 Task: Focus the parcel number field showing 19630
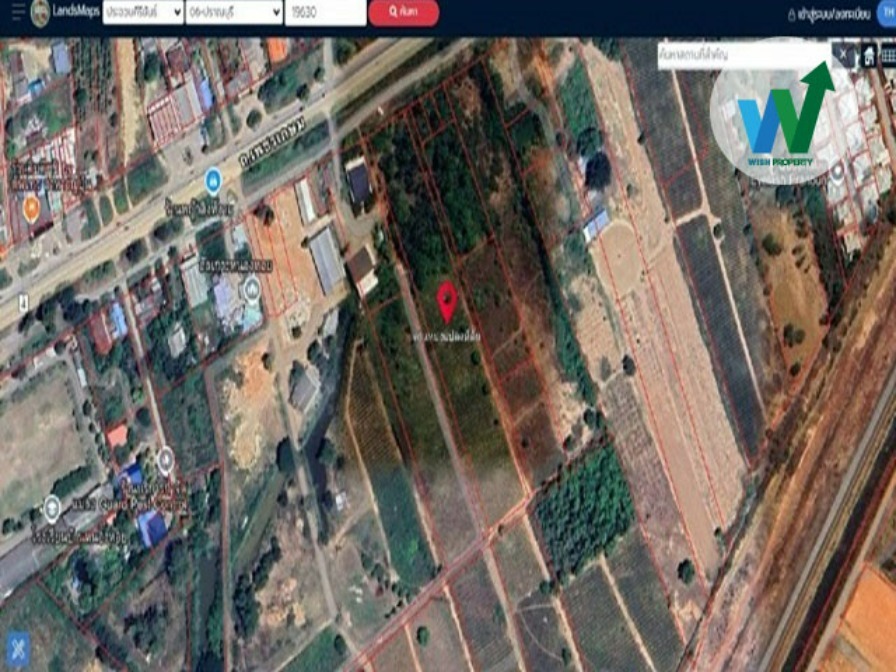pos(324,13)
